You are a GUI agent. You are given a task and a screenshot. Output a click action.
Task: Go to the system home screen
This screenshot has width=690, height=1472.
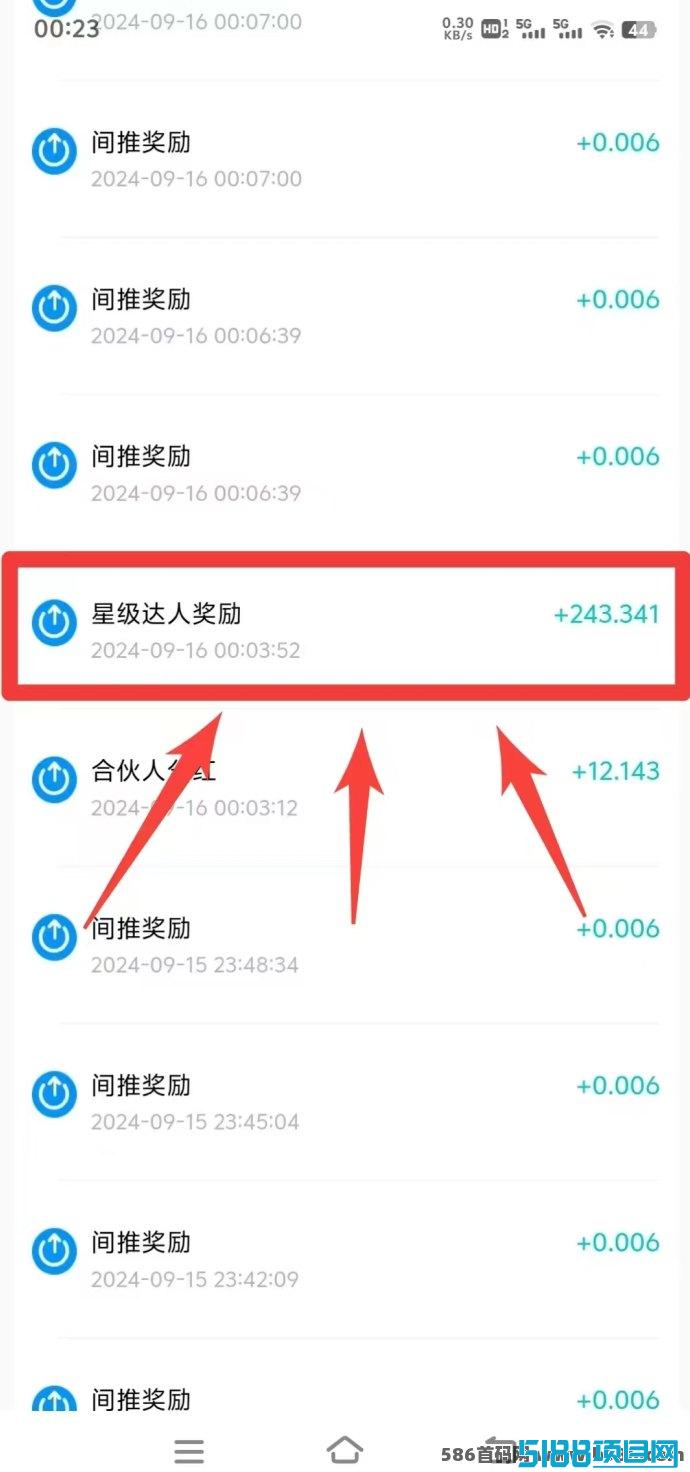point(345,1449)
